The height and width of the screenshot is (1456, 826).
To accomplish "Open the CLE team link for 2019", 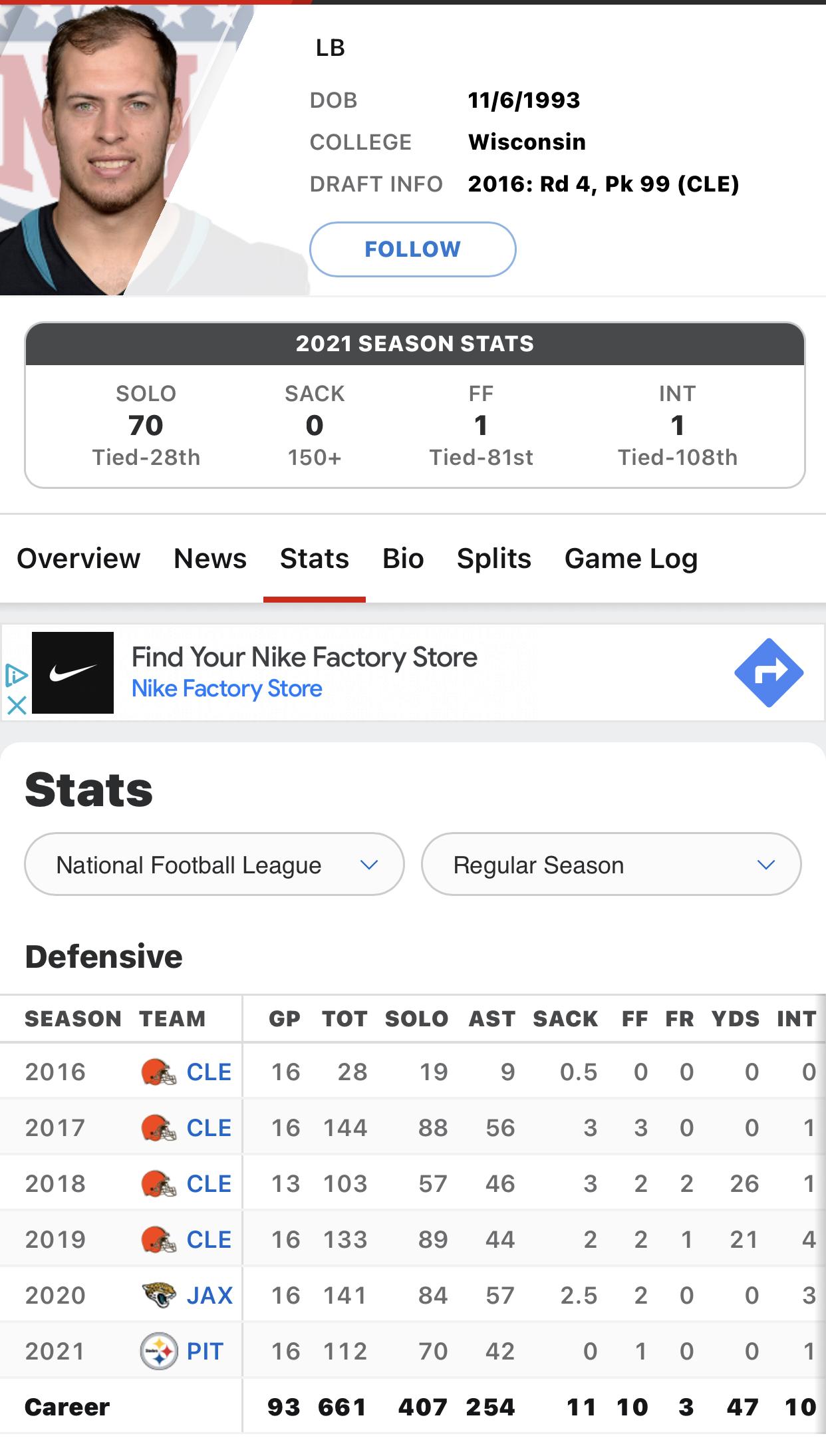I will click(x=209, y=1240).
